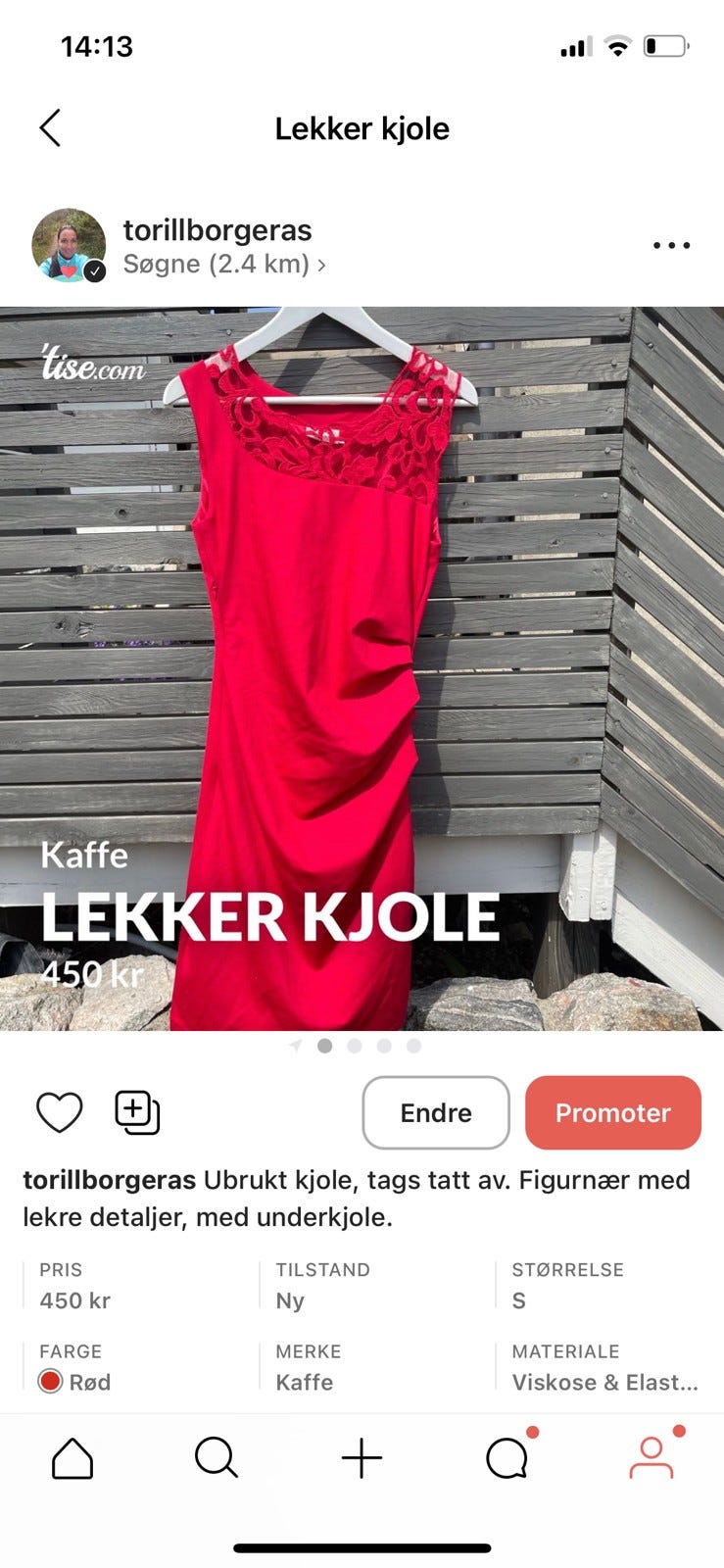Select the second carousel dot
724x1568 pixels.
point(355,1046)
